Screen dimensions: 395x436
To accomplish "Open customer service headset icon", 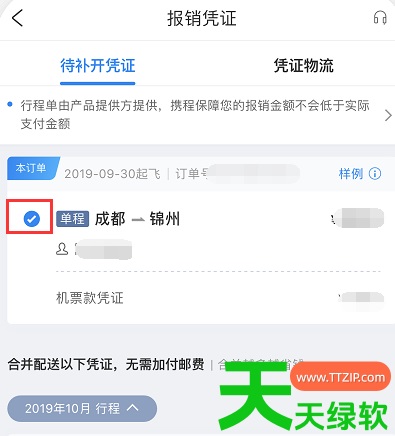I will [x=380, y=18].
